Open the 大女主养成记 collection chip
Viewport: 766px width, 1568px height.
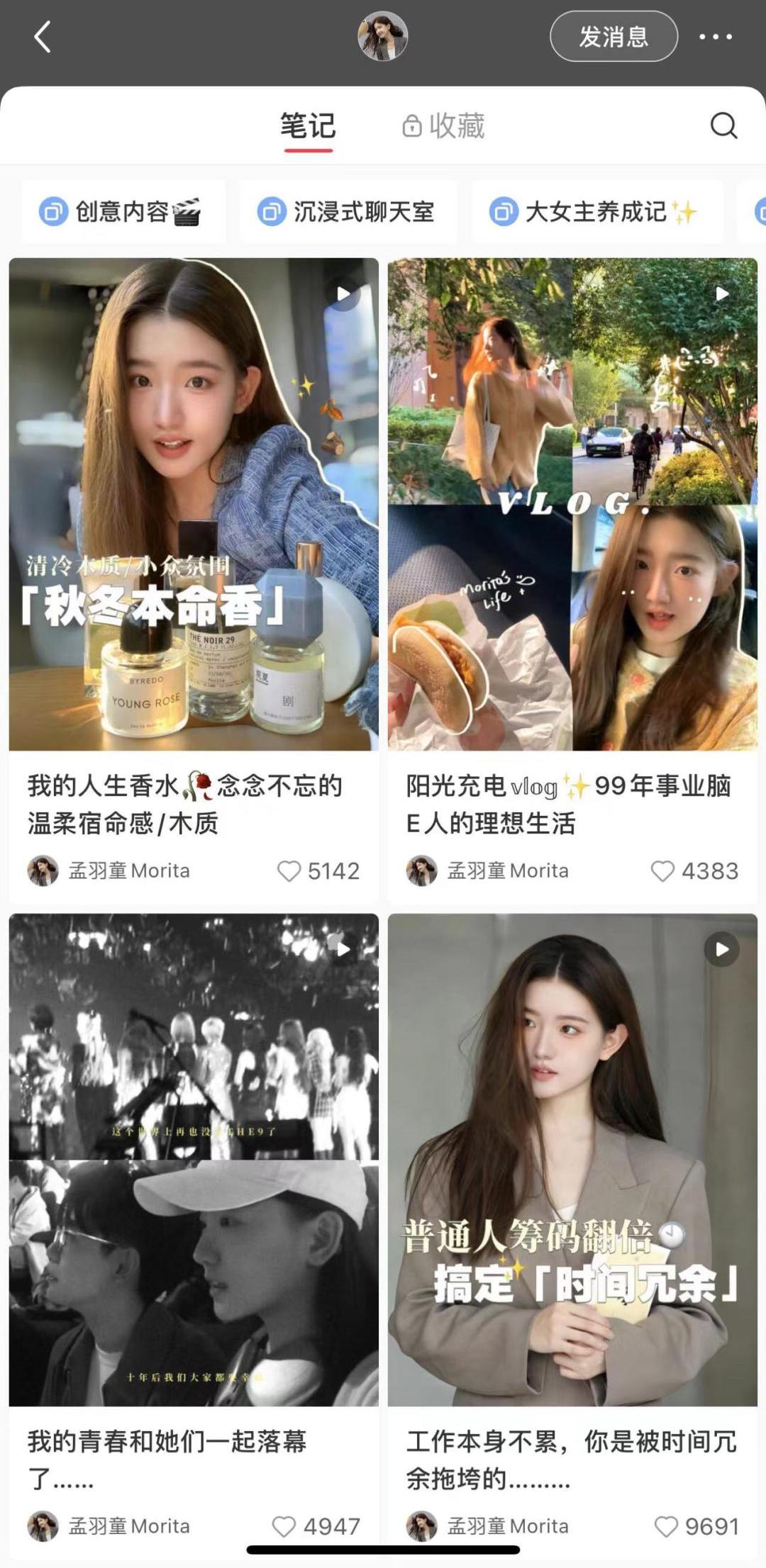(596, 212)
